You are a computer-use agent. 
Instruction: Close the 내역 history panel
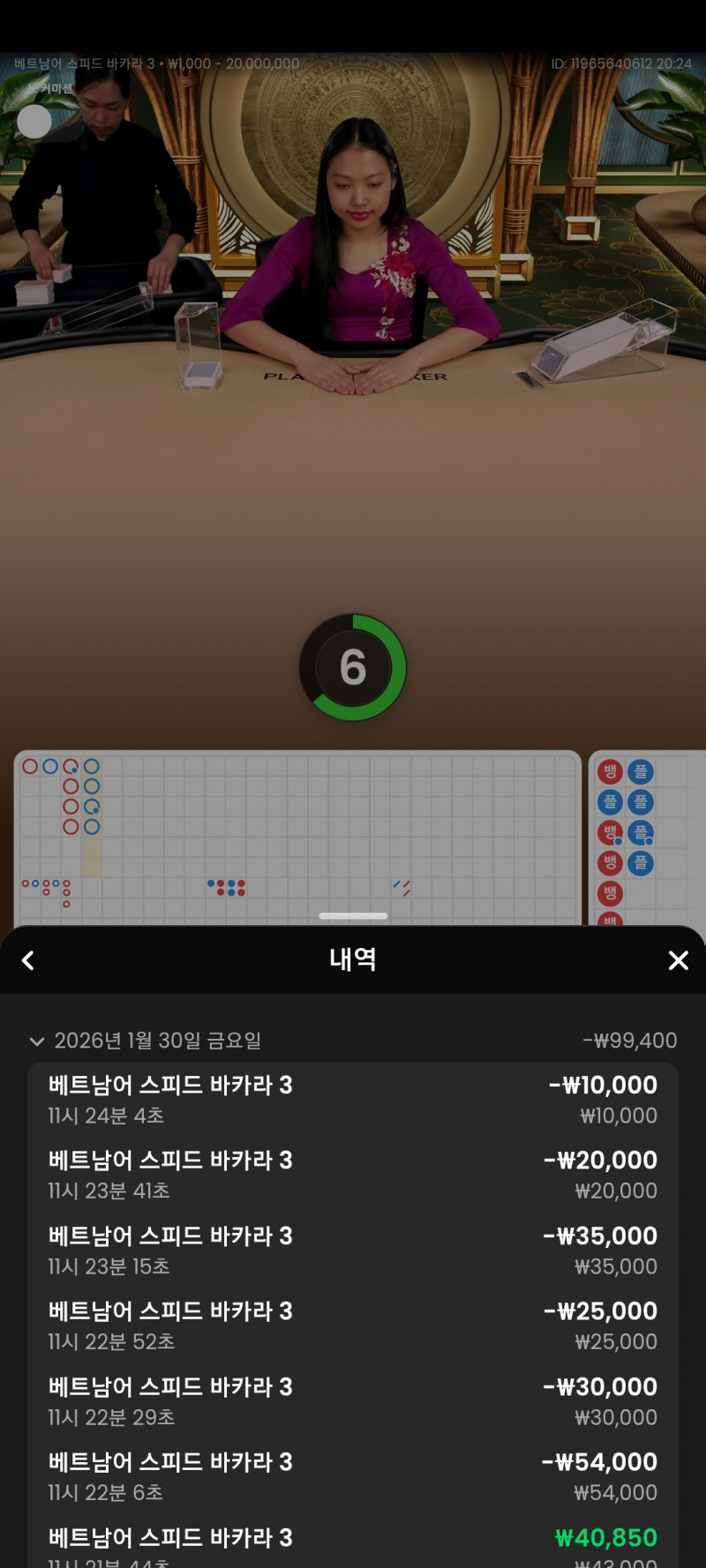pyautogui.click(x=678, y=960)
